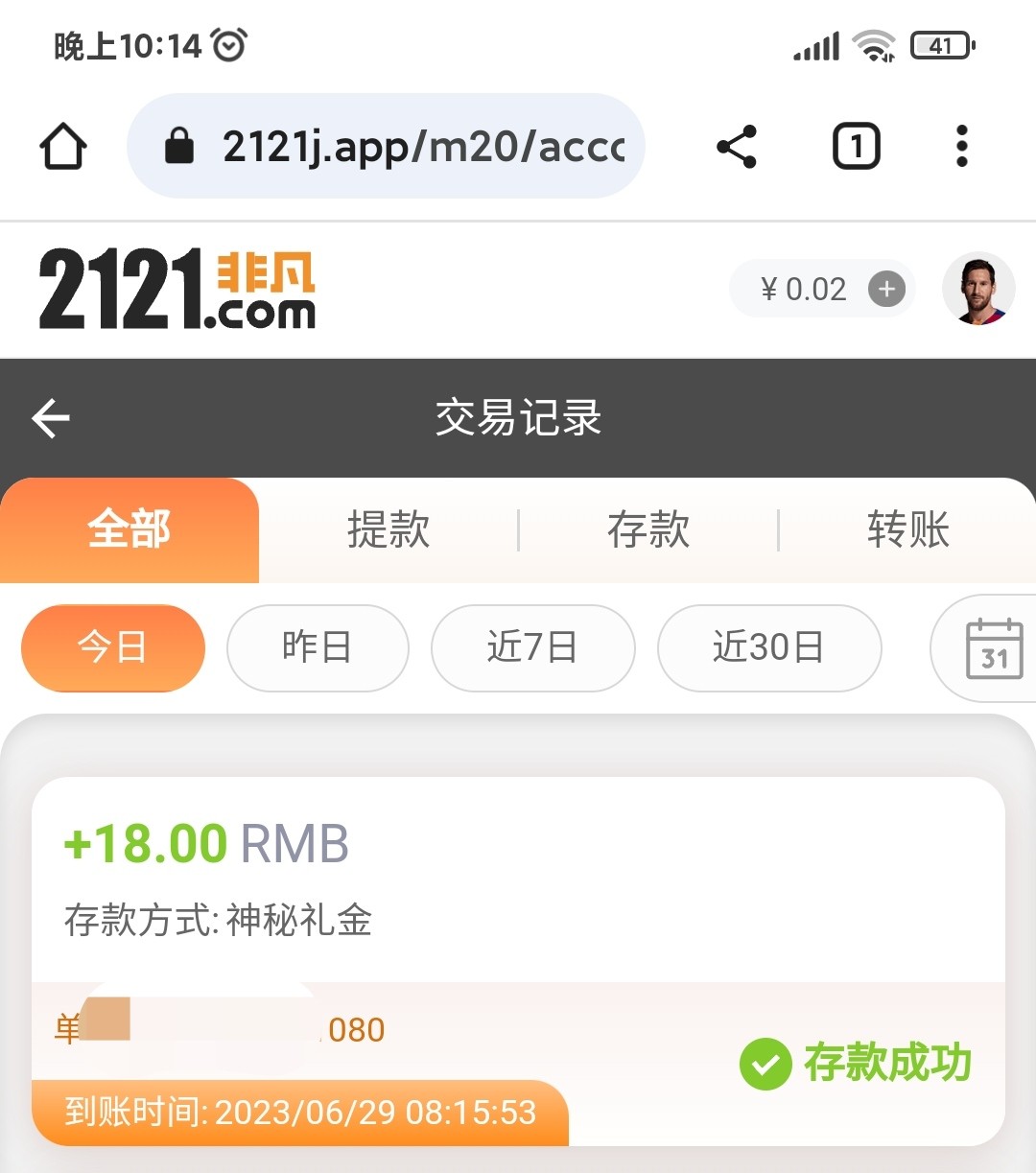
Task: Switch to the 提款 tab
Action: (388, 529)
